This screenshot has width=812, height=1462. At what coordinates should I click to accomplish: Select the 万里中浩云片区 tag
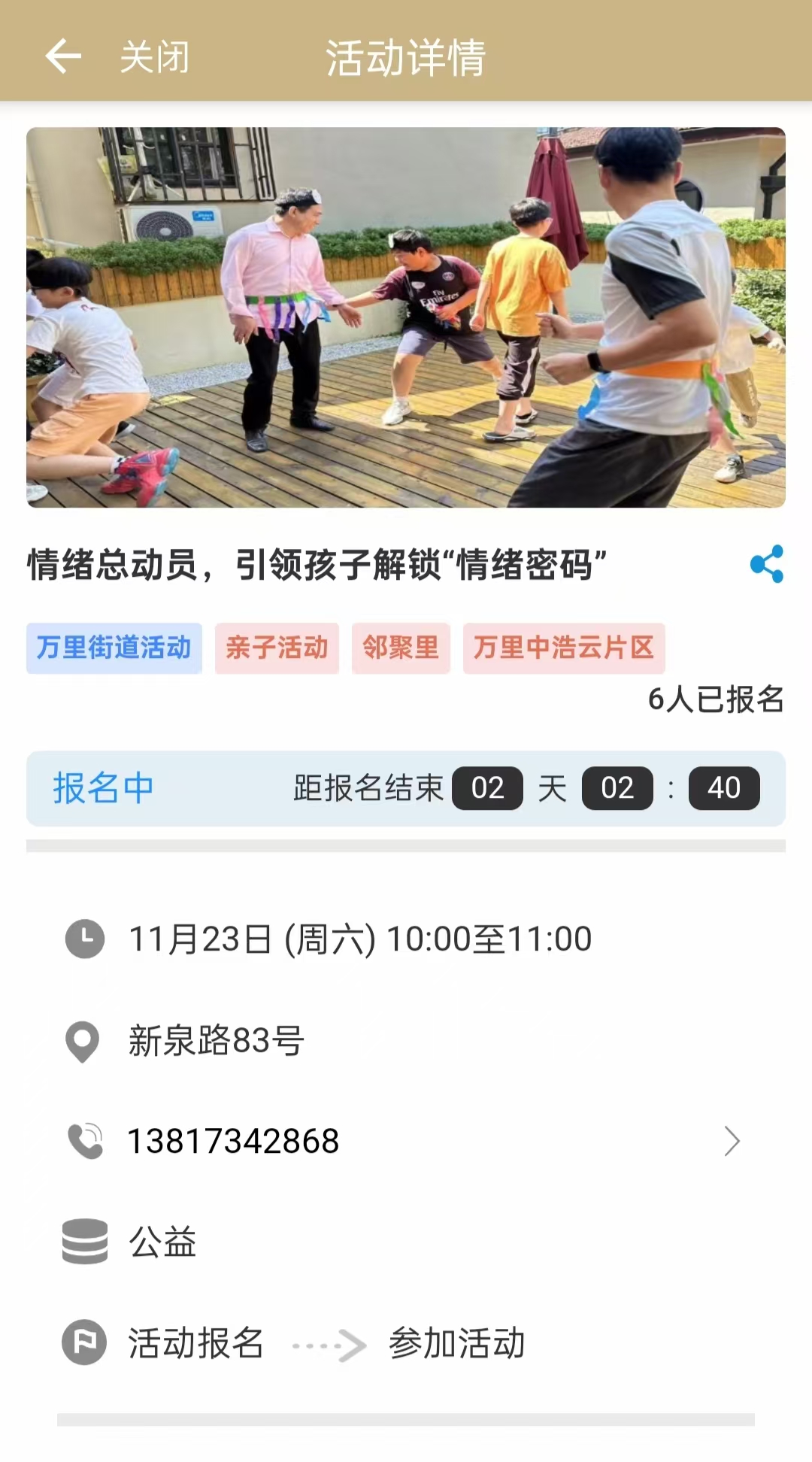pyautogui.click(x=564, y=648)
